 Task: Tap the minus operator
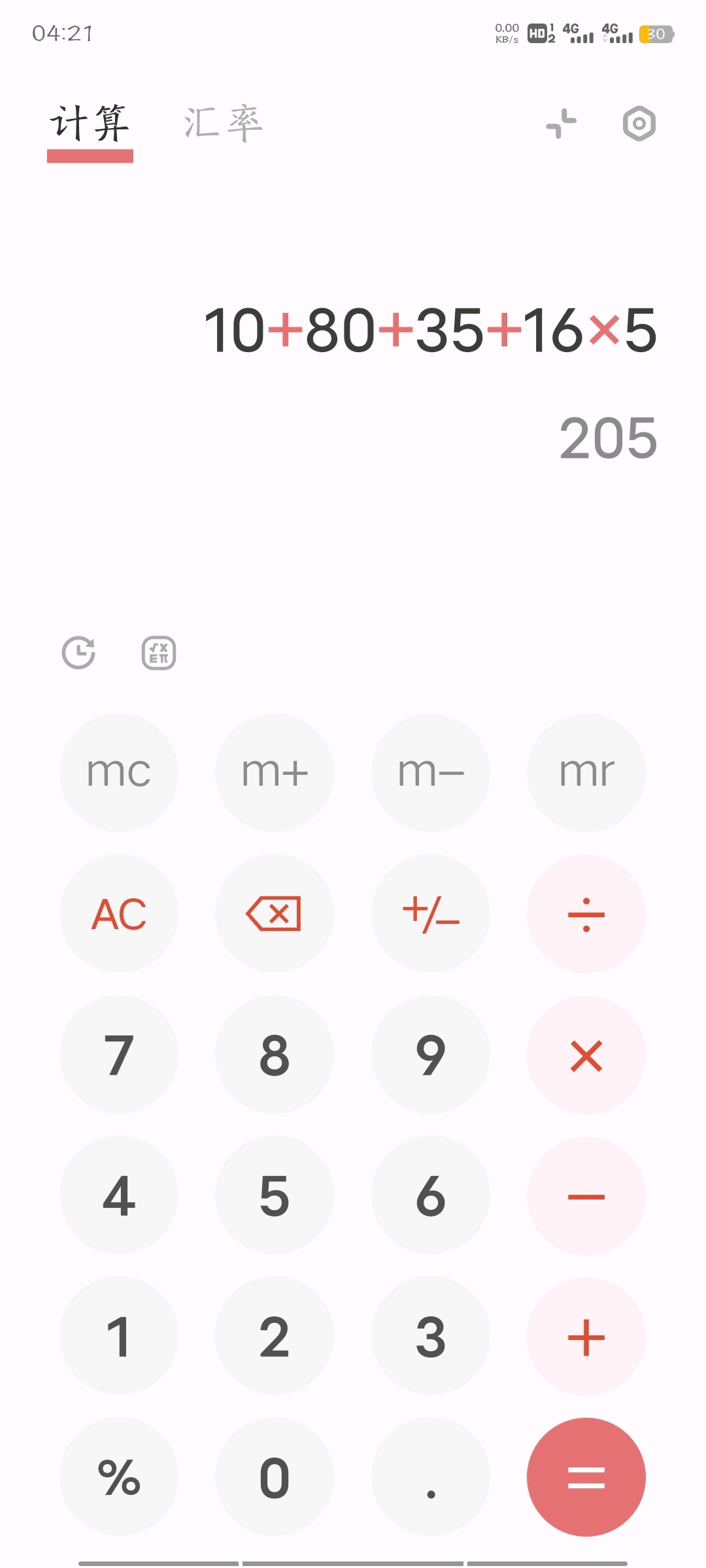pyautogui.click(x=586, y=1196)
